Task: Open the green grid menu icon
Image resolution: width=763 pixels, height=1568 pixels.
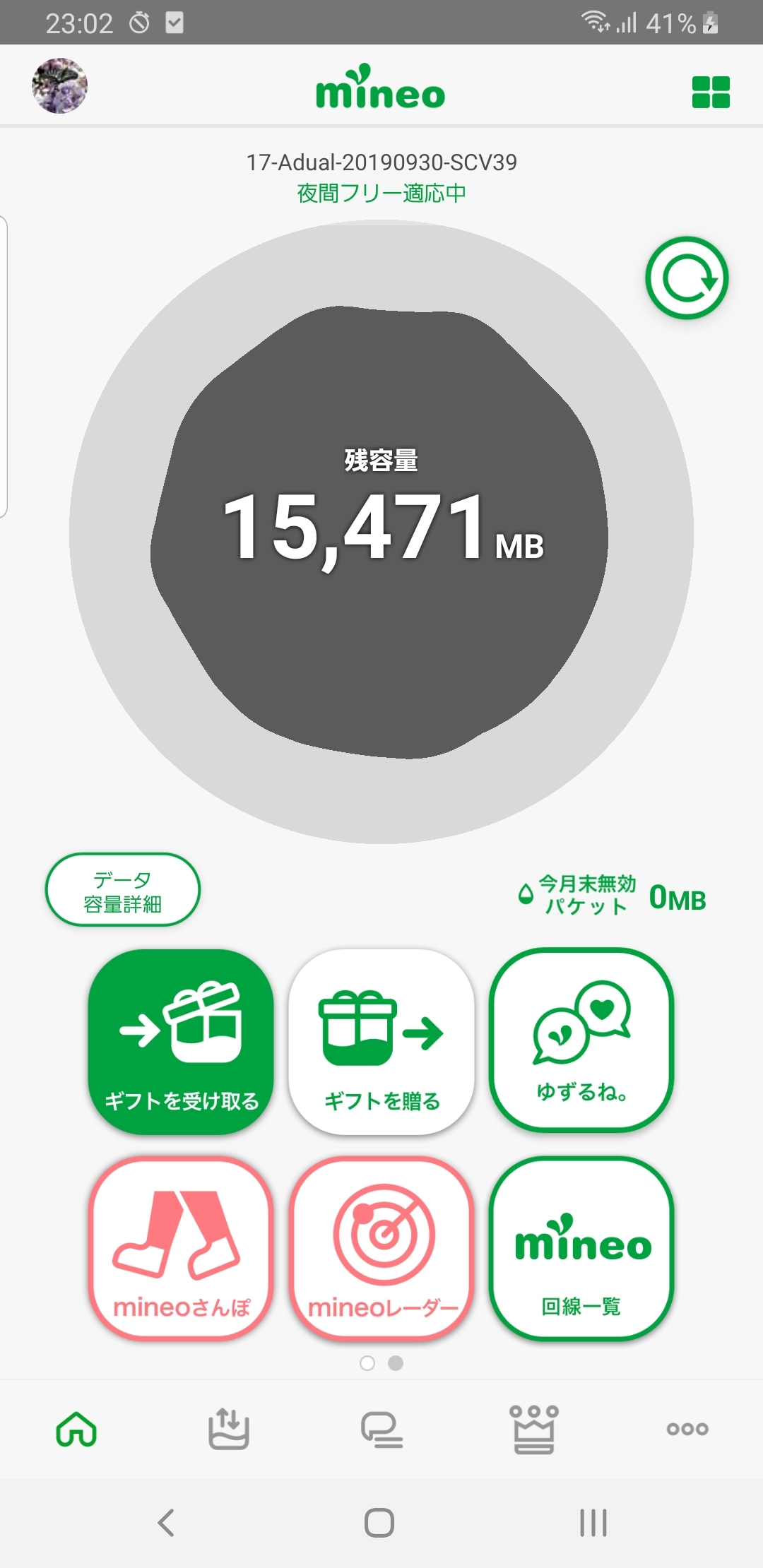Action: (x=711, y=93)
